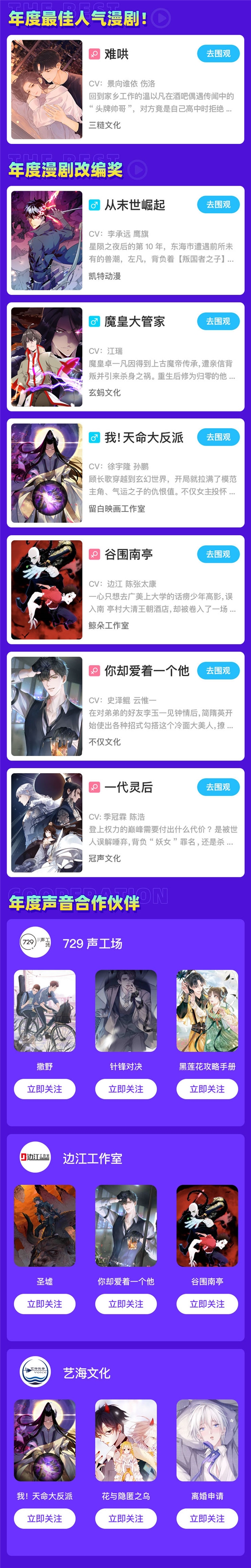
Task: Follow 针锋对决 with 立即关注
Action: [125, 1089]
